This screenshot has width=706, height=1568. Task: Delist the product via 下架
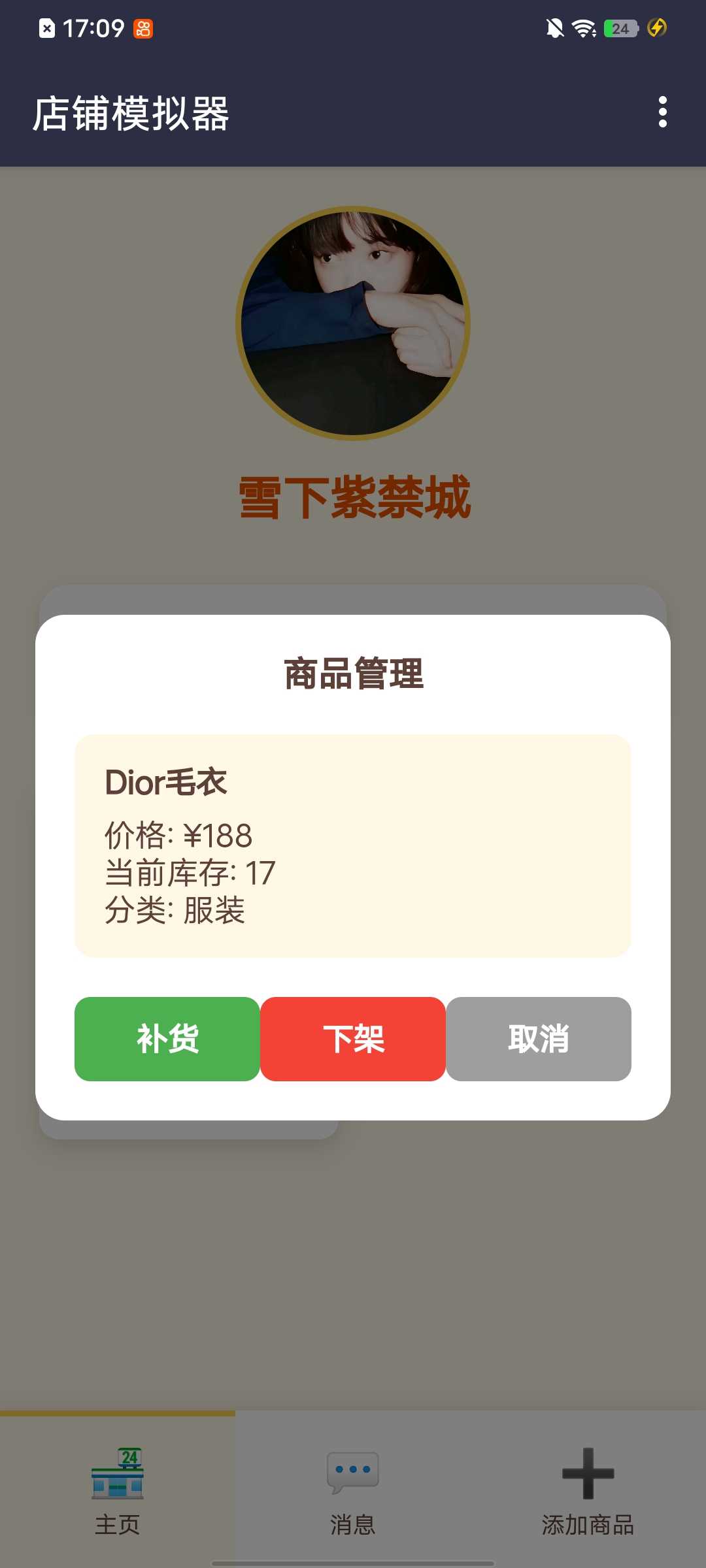(x=353, y=1039)
